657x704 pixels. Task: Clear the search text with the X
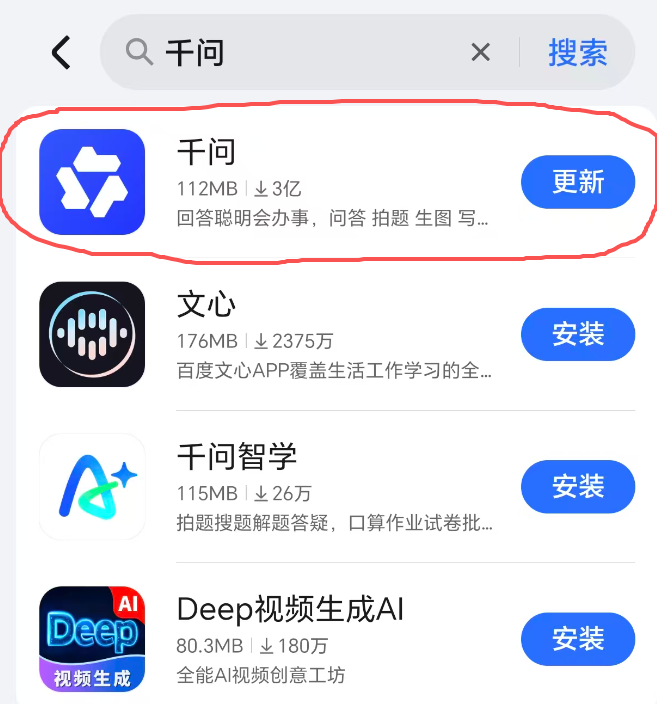pyautogui.click(x=481, y=52)
